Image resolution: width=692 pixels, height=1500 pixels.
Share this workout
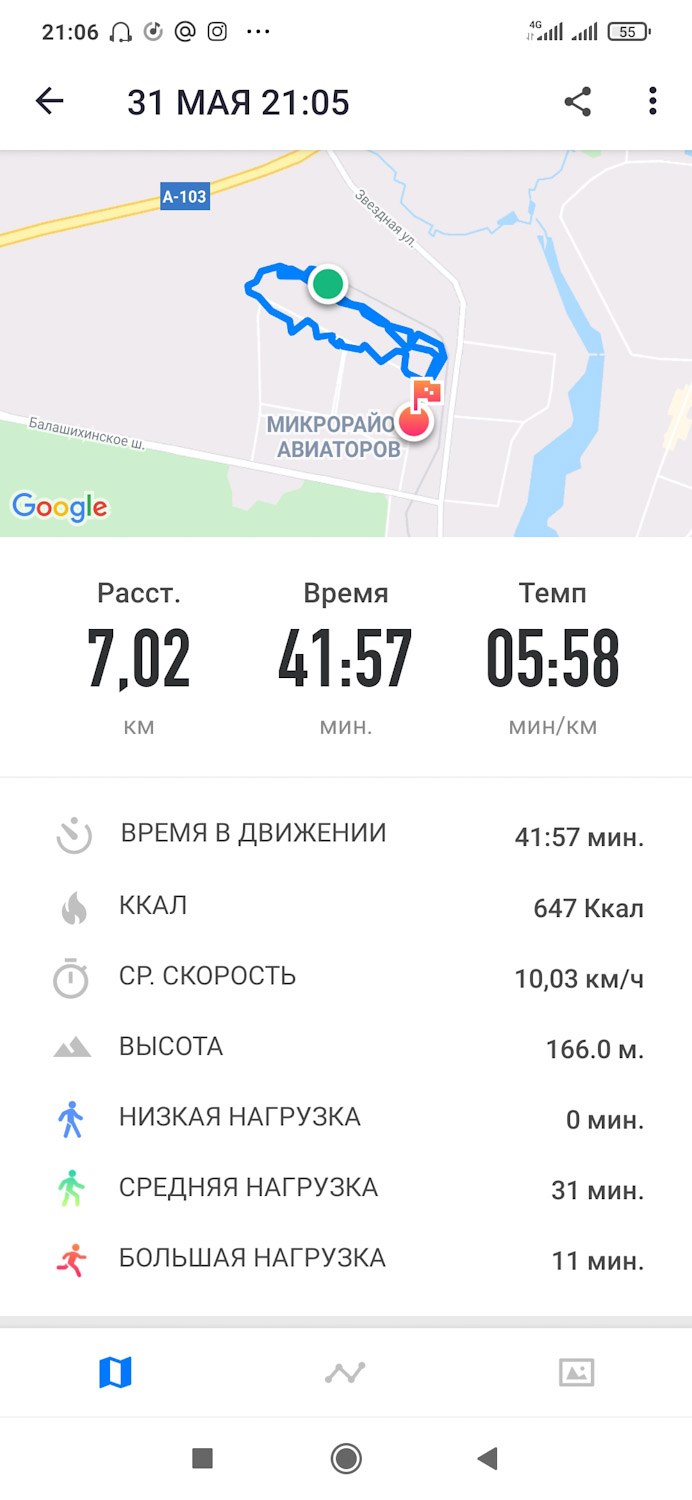tap(577, 101)
